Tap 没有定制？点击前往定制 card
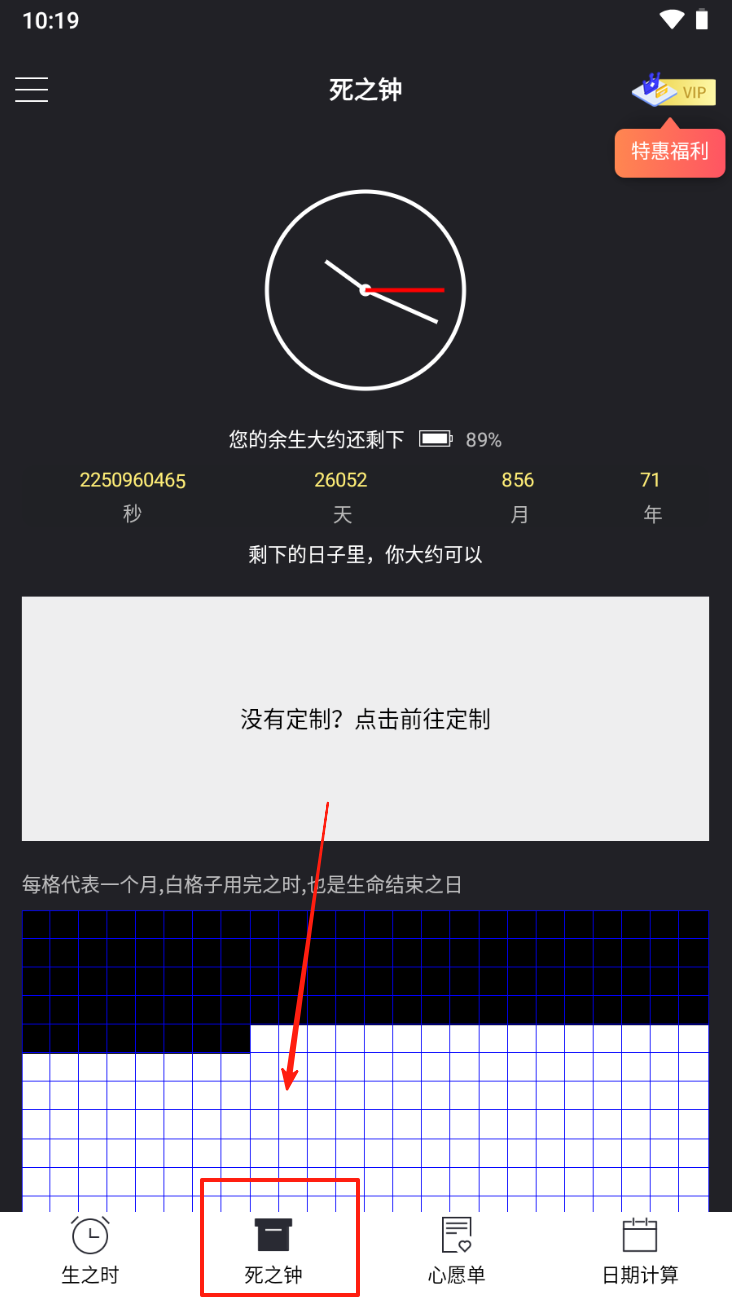Screen dimensions: 732x1304 coord(365,718)
